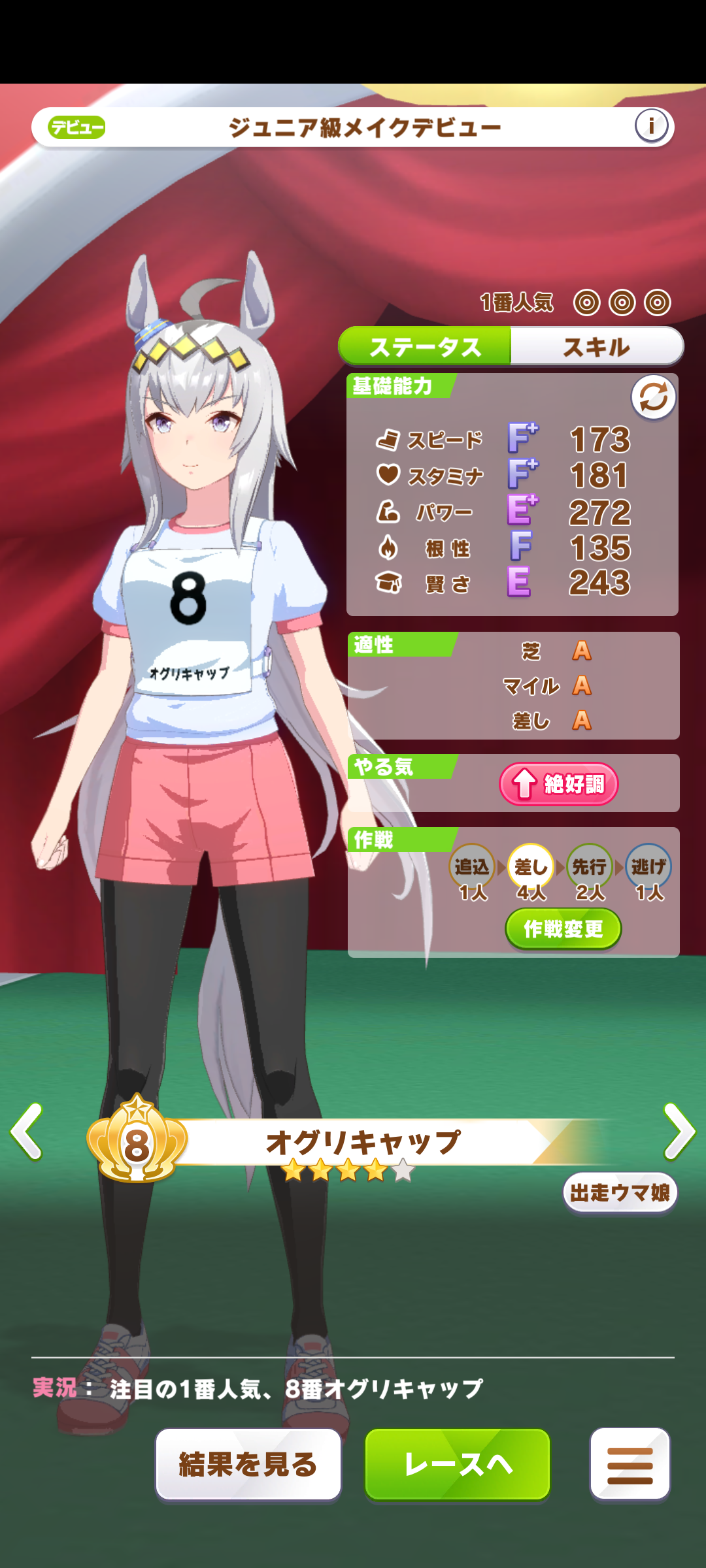Tap 結果を見る to skip to results
Viewport: 706px width, 1568px height.
pyautogui.click(x=248, y=1464)
